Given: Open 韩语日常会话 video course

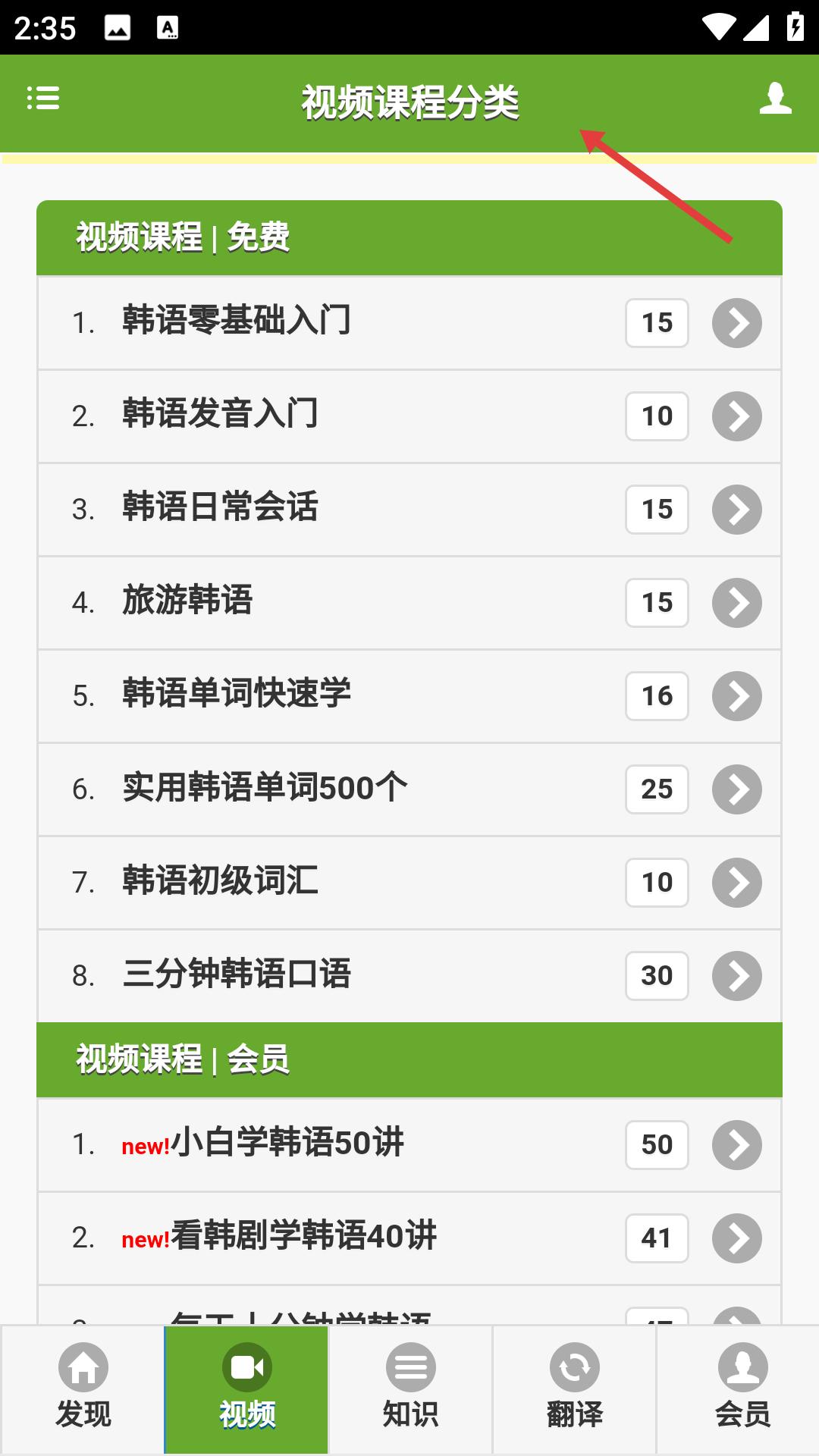Looking at the screenshot, I should coord(409,509).
